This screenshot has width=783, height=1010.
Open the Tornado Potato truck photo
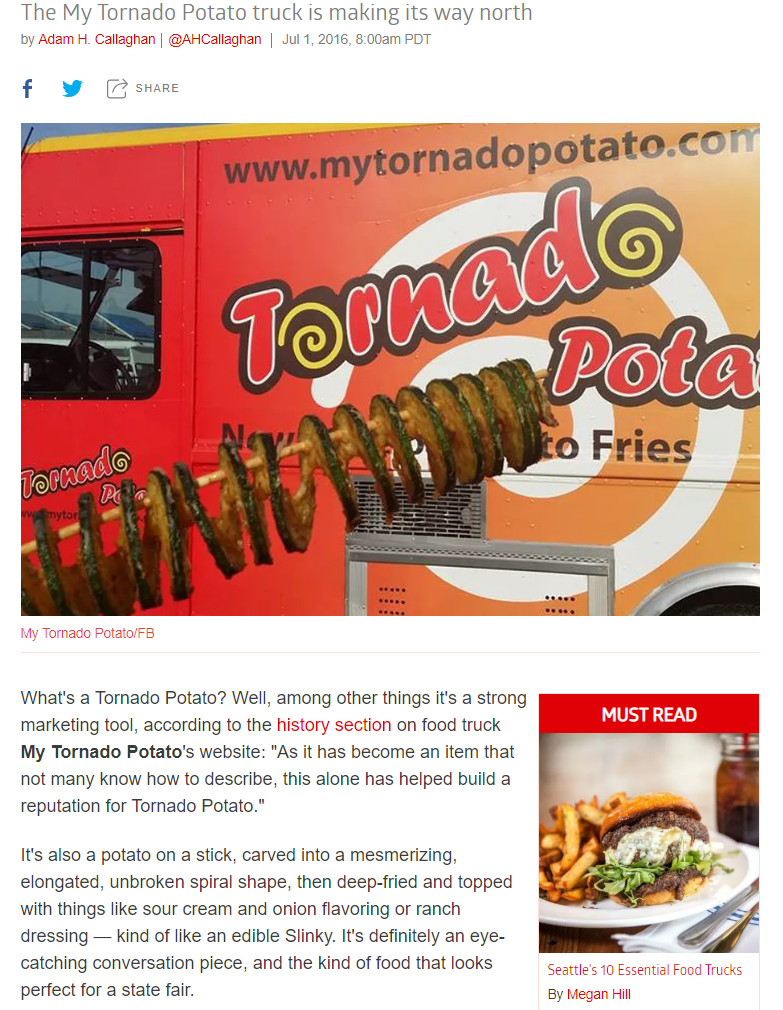390,370
